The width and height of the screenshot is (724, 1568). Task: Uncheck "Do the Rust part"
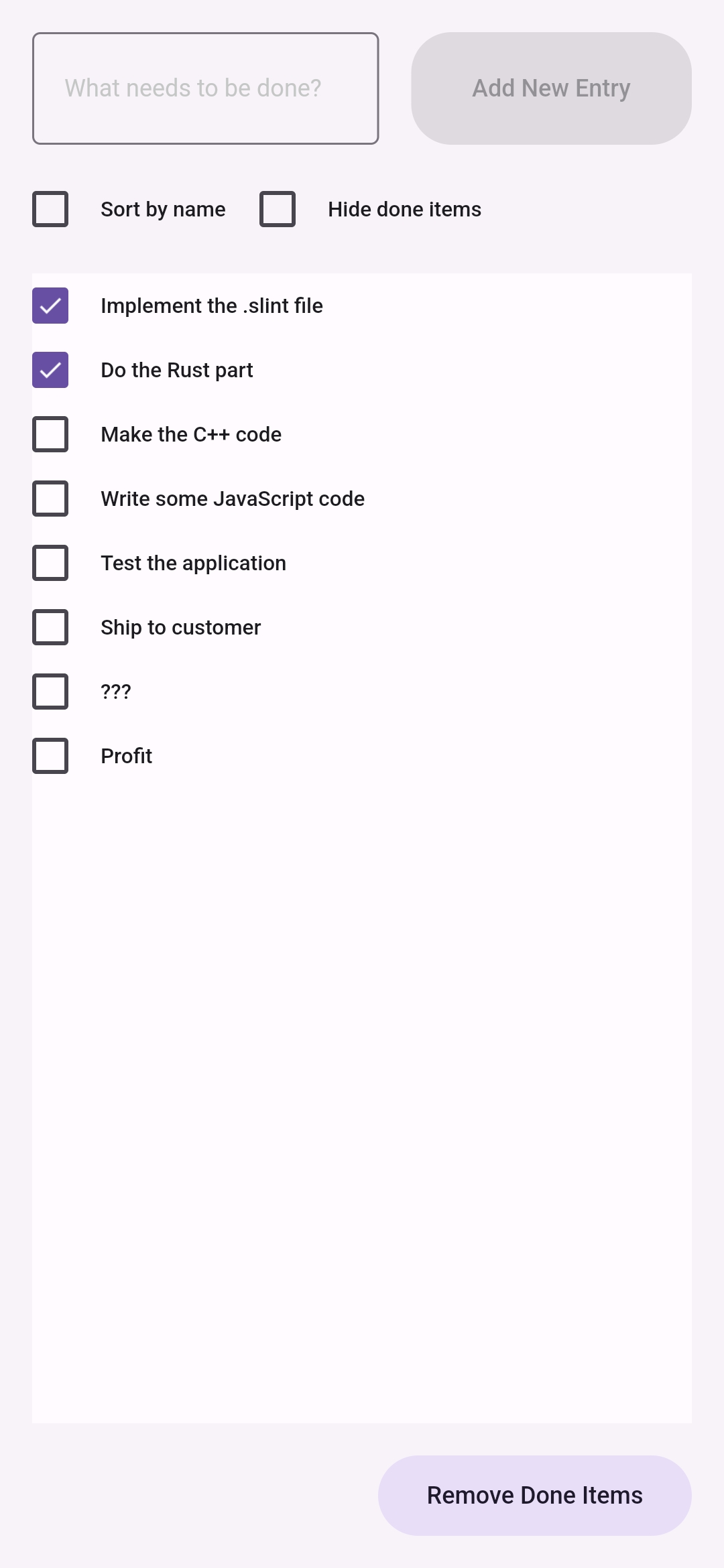point(50,370)
